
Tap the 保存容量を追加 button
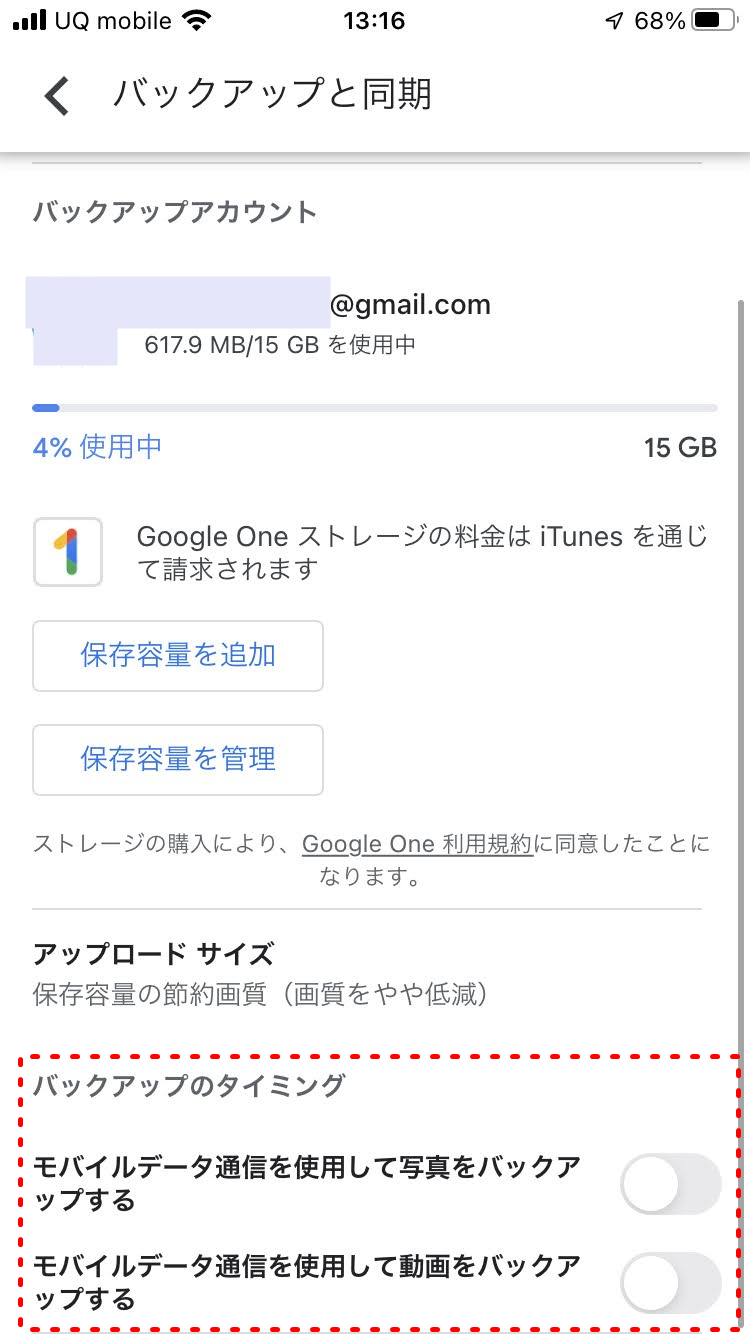pos(178,656)
